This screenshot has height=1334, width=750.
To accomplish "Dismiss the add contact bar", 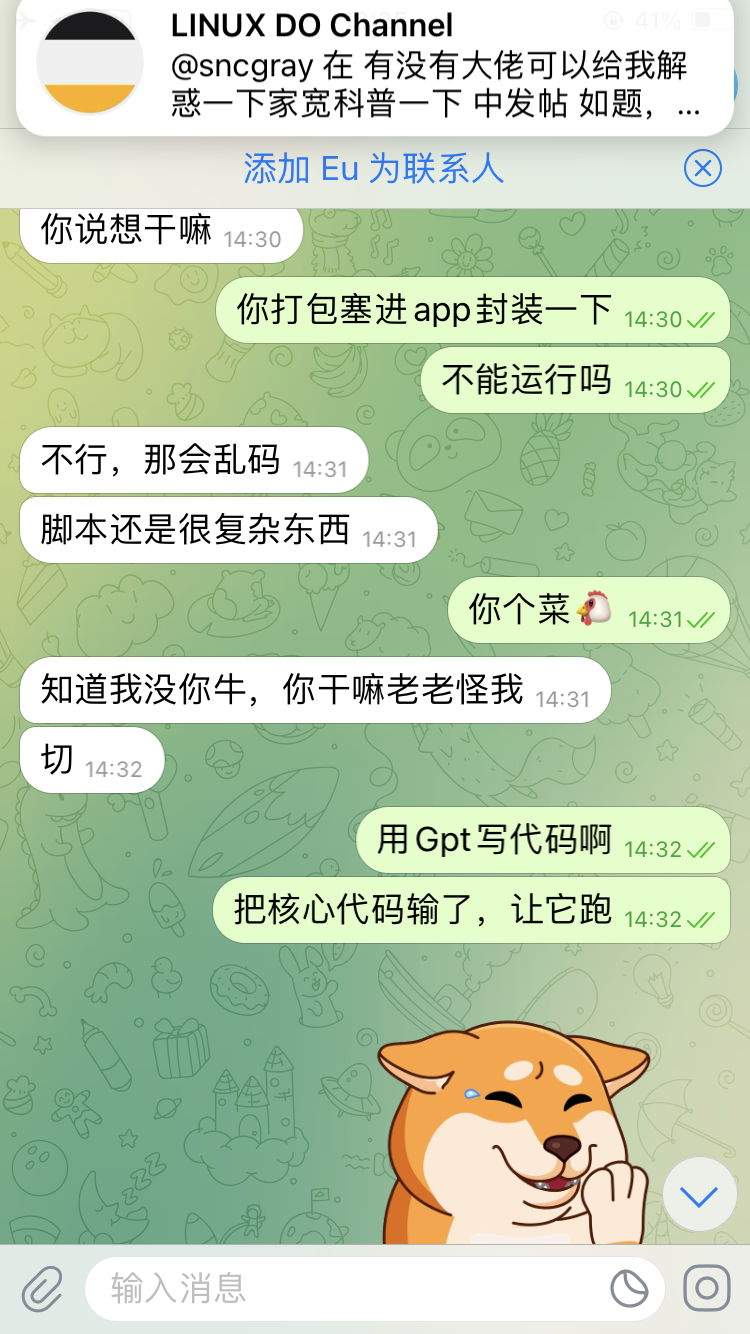I will click(x=703, y=169).
